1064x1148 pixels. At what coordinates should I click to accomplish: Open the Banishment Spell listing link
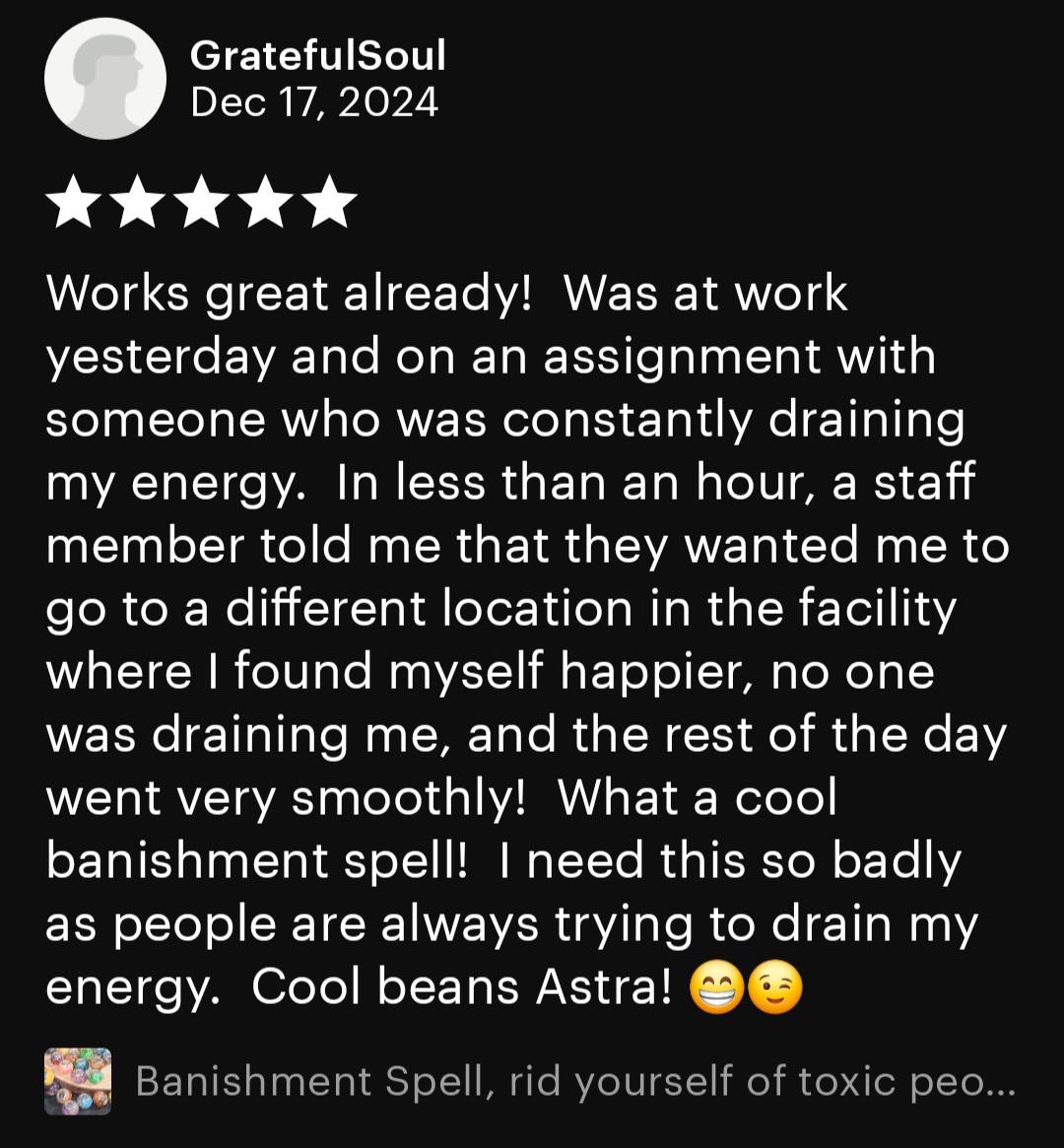click(x=574, y=1082)
